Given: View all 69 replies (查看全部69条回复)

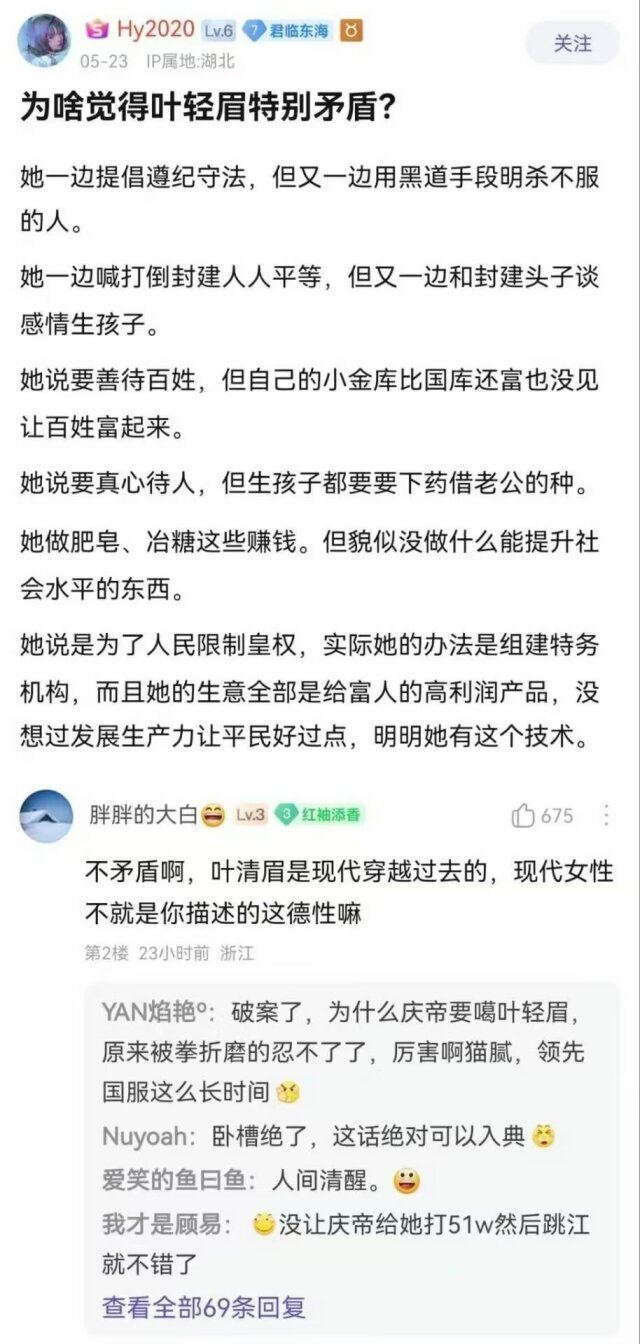Looking at the screenshot, I should click(204, 1306).
